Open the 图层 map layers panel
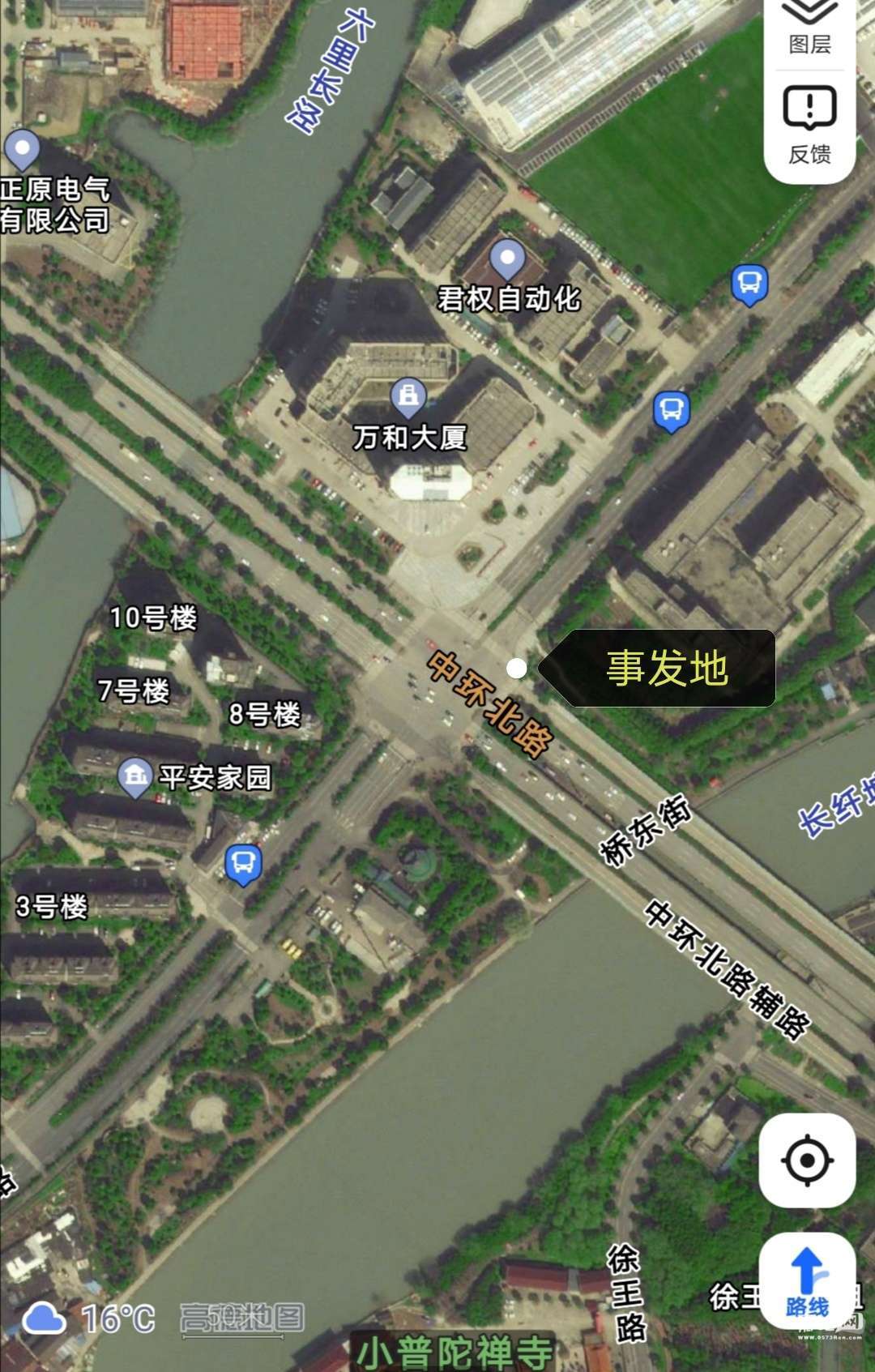875x1372 pixels. (809, 26)
